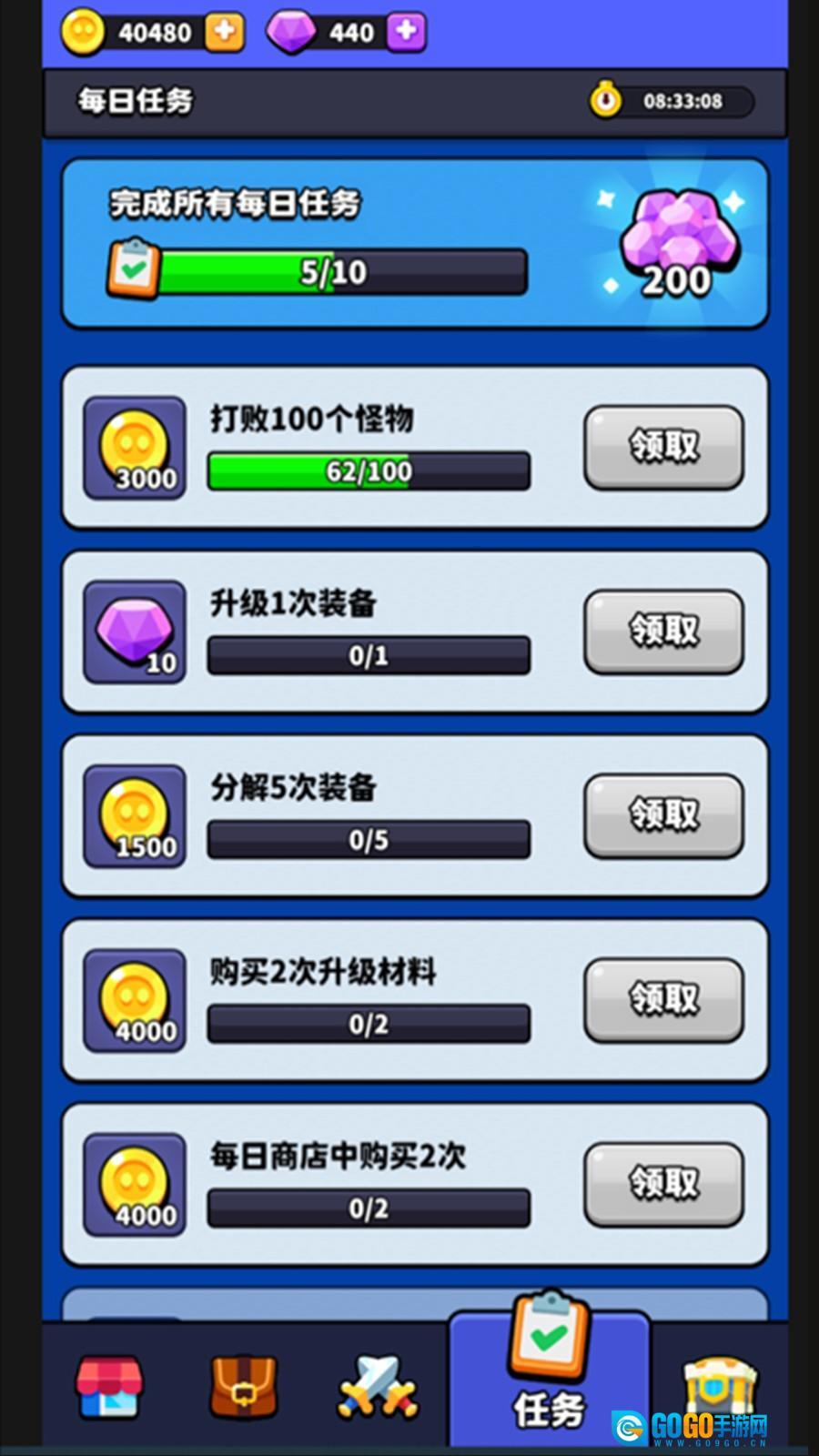Claim reward for 每日商店中购买2次 task

point(663,1184)
